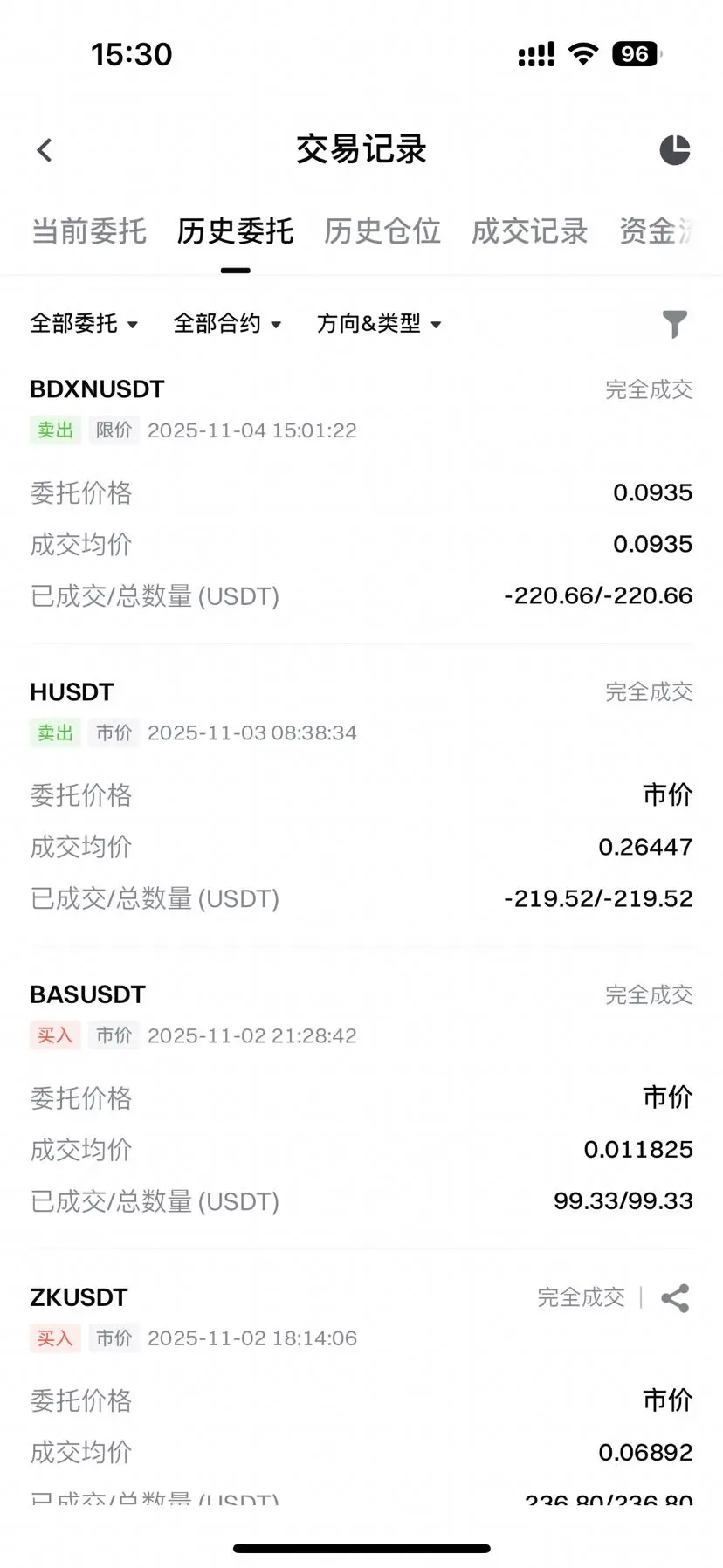Expand the 全部委托 dropdown
This screenshot has width=723, height=1568.
click(x=84, y=324)
